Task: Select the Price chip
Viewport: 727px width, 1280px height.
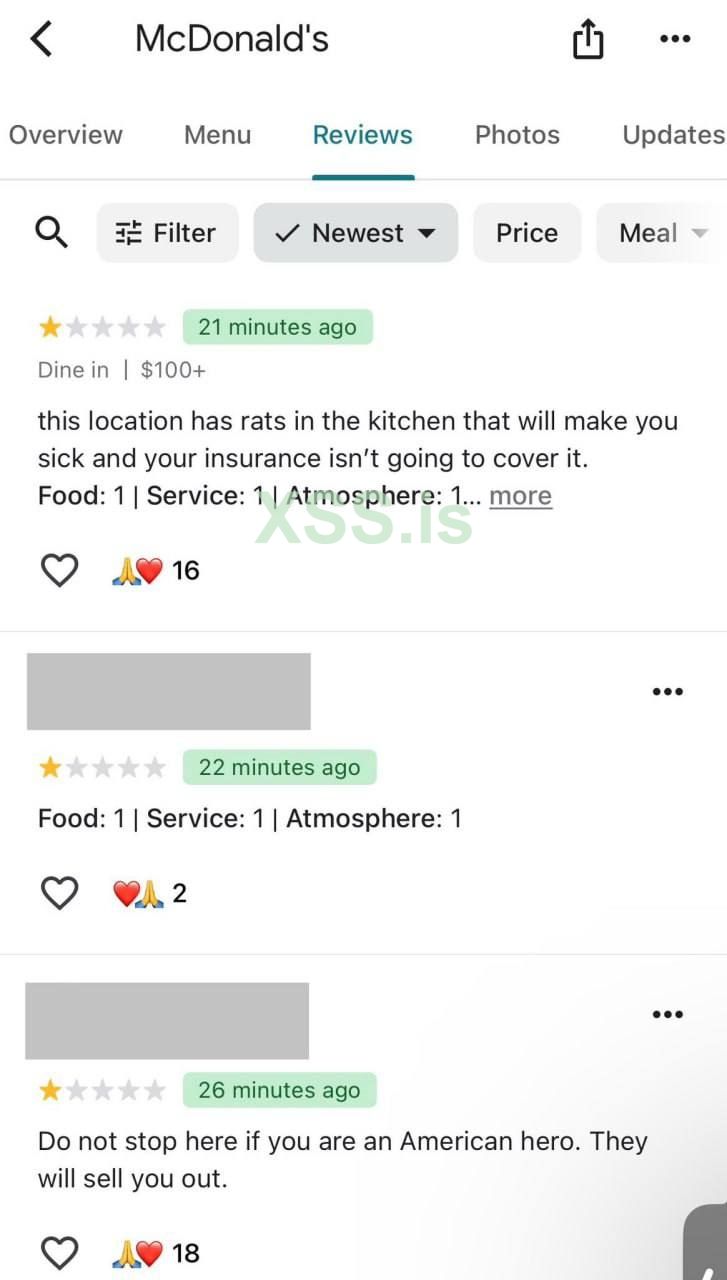Action: (526, 233)
